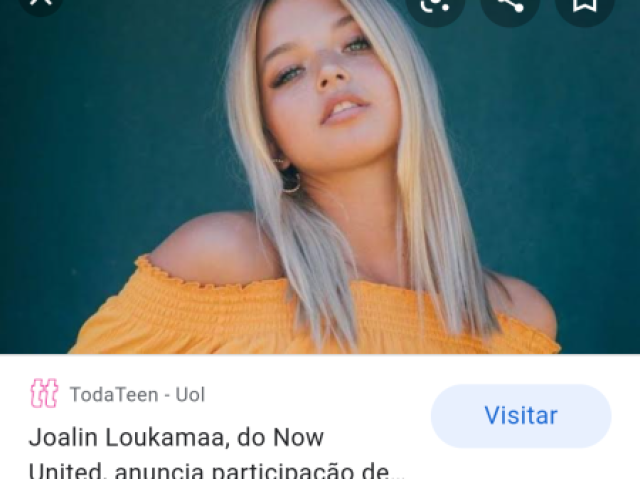Save image to collection

pyautogui.click(x=584, y=6)
